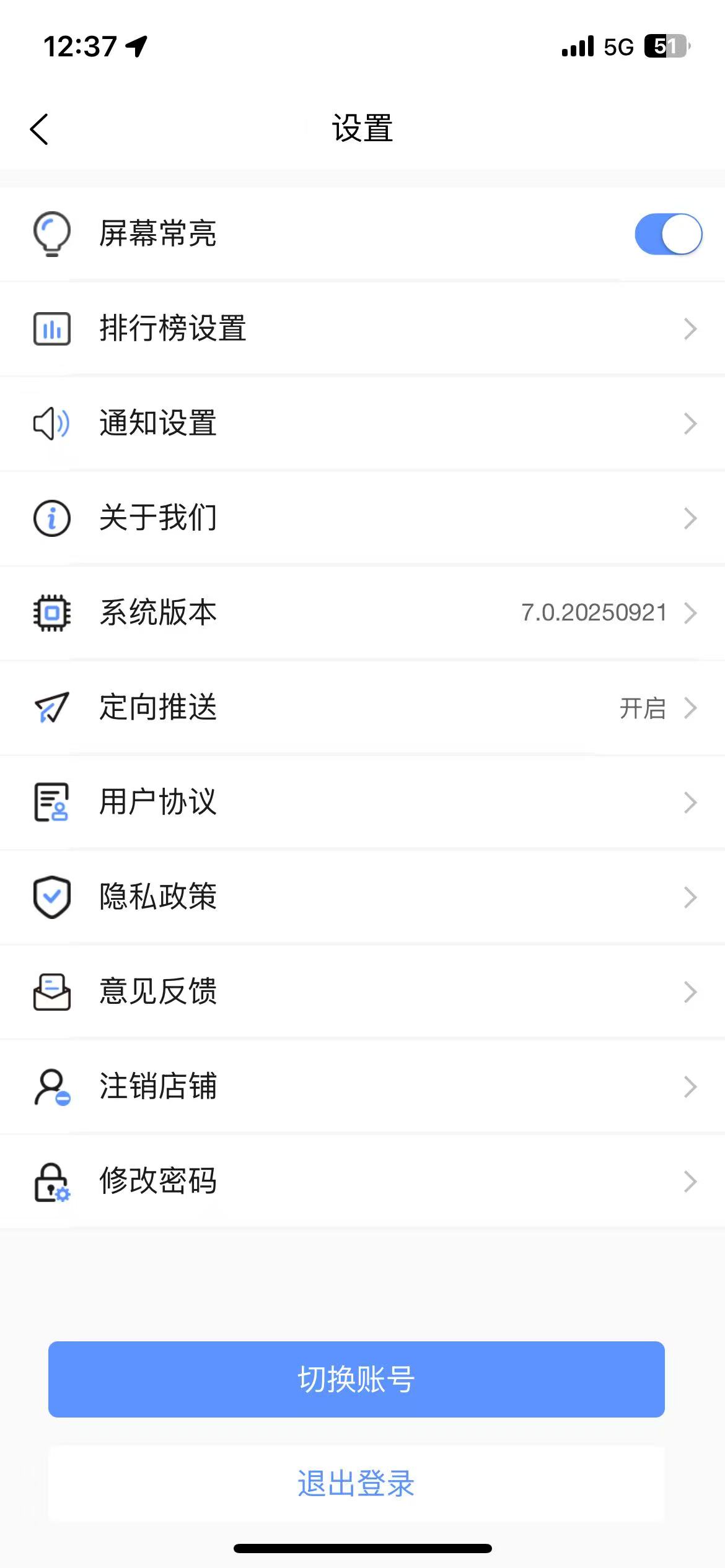The width and height of the screenshot is (725, 1568).
Task: Check 系统版本 details
Action: [362, 612]
